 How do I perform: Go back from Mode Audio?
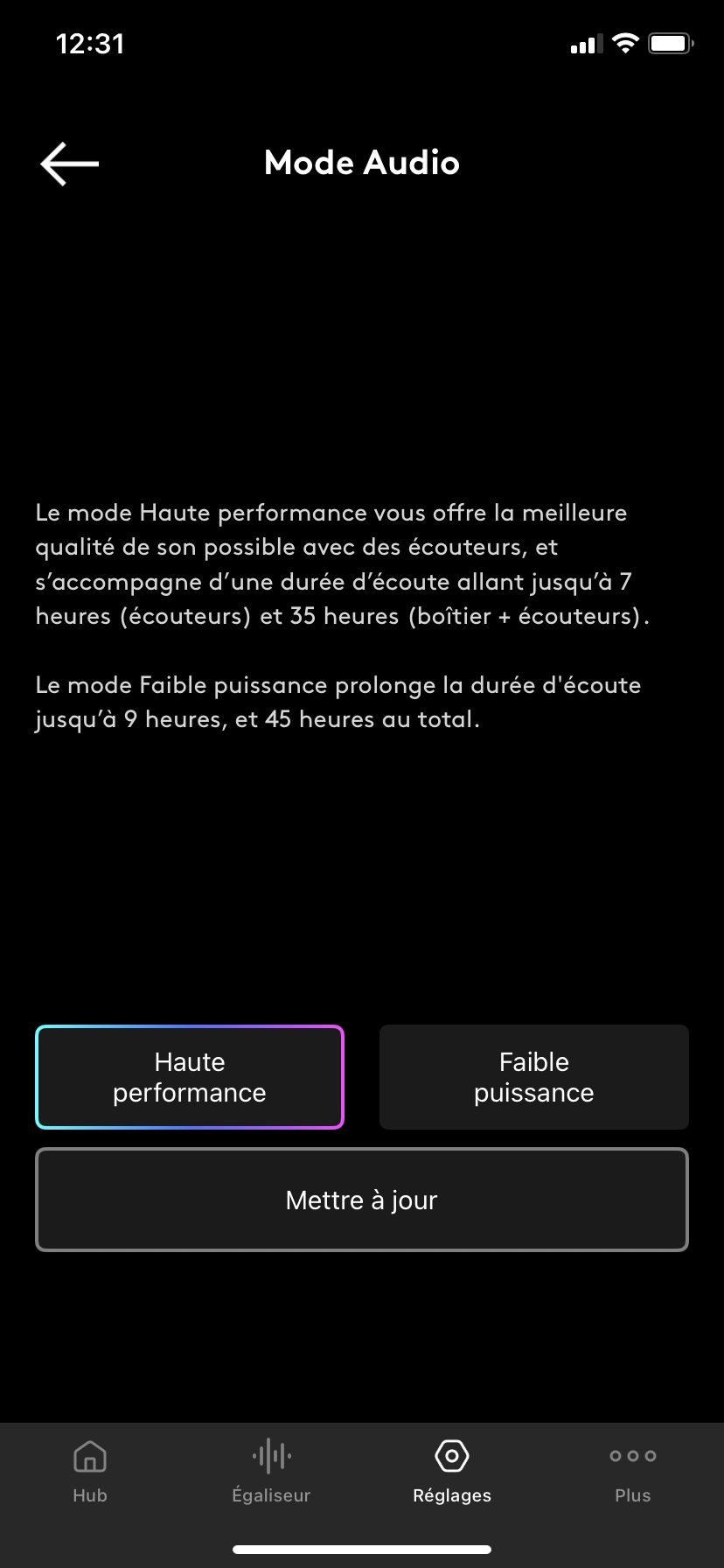click(69, 164)
